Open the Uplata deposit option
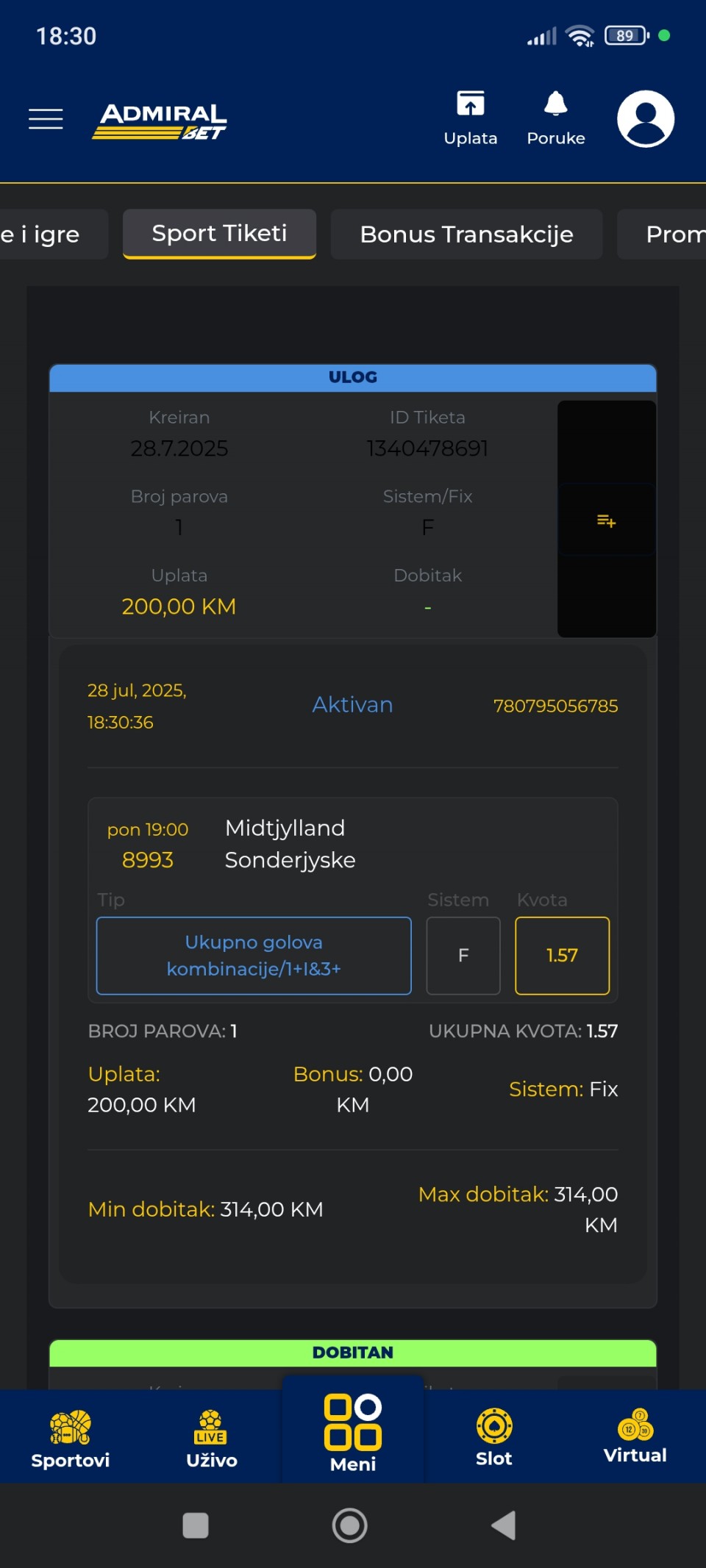706x1568 pixels. 471,118
